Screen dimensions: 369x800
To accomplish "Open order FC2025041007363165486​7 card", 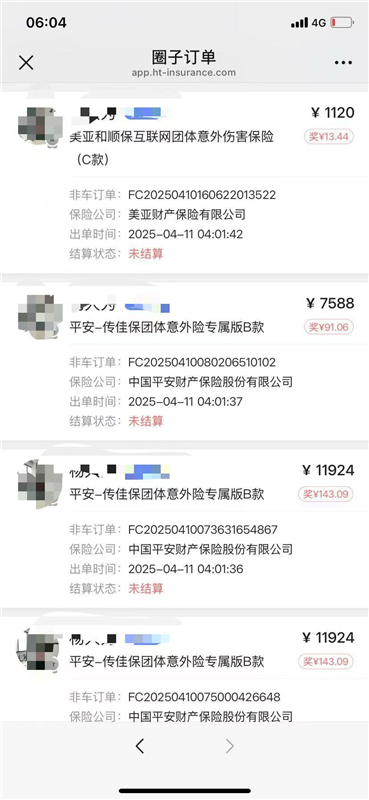I will tap(185, 529).
